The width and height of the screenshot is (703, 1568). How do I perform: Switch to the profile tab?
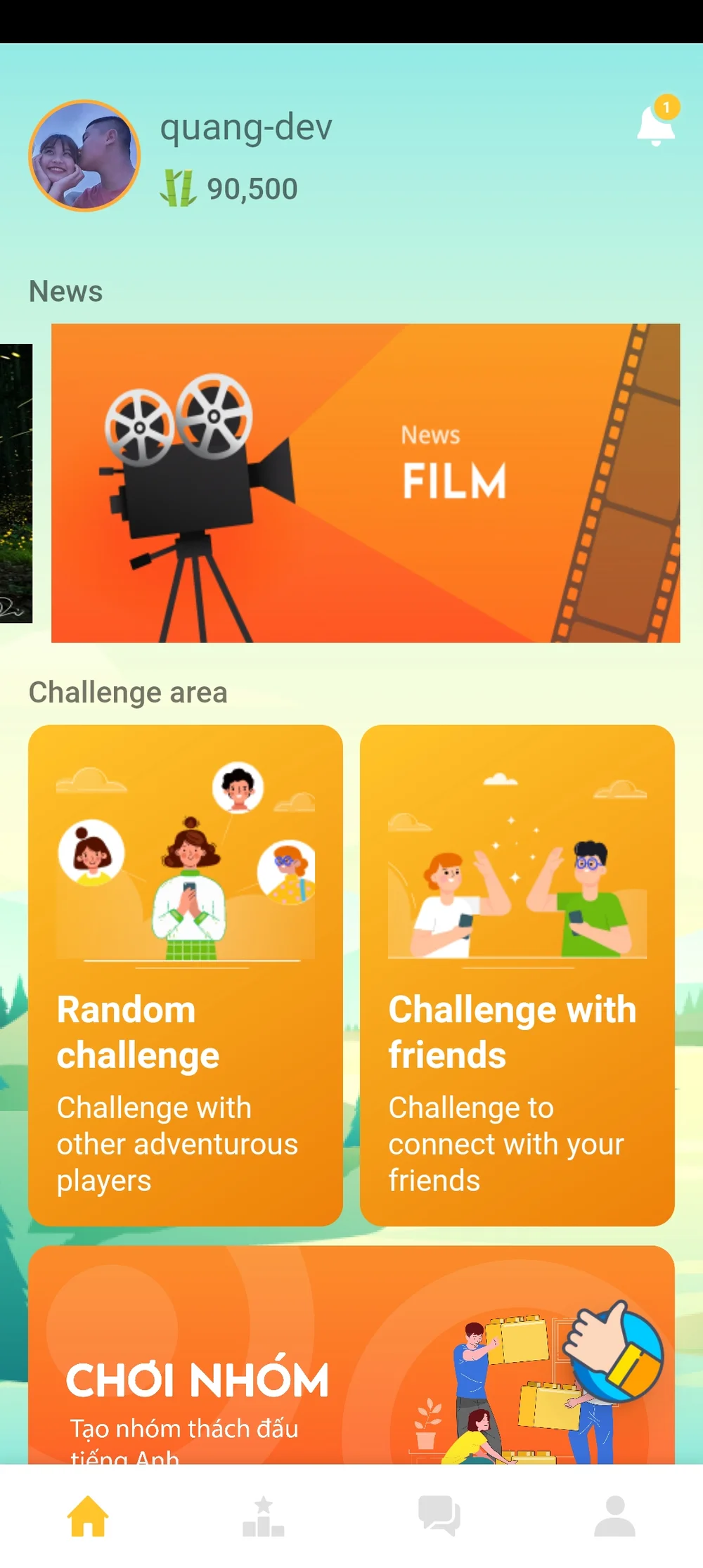615,1516
